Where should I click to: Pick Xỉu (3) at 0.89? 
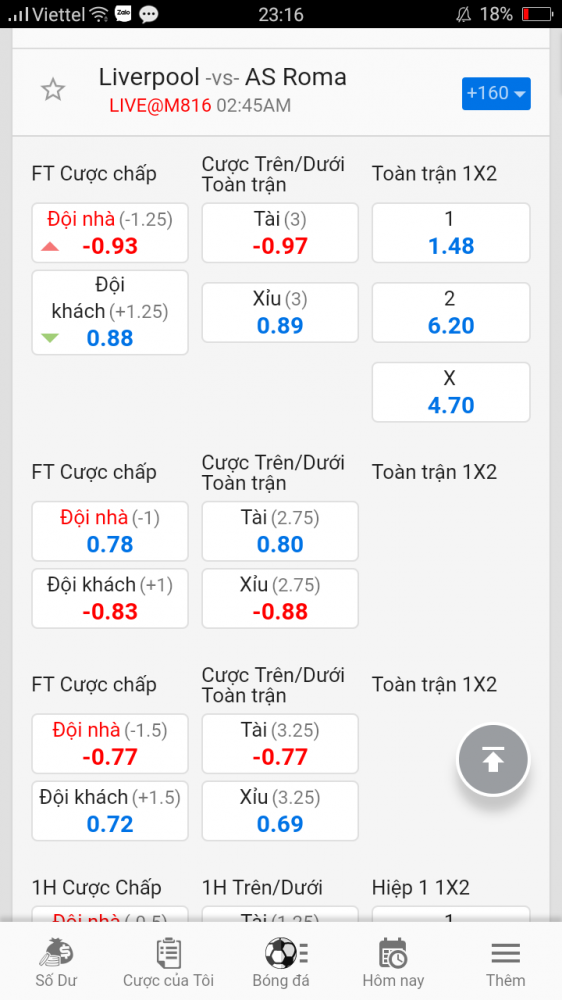[x=280, y=312]
